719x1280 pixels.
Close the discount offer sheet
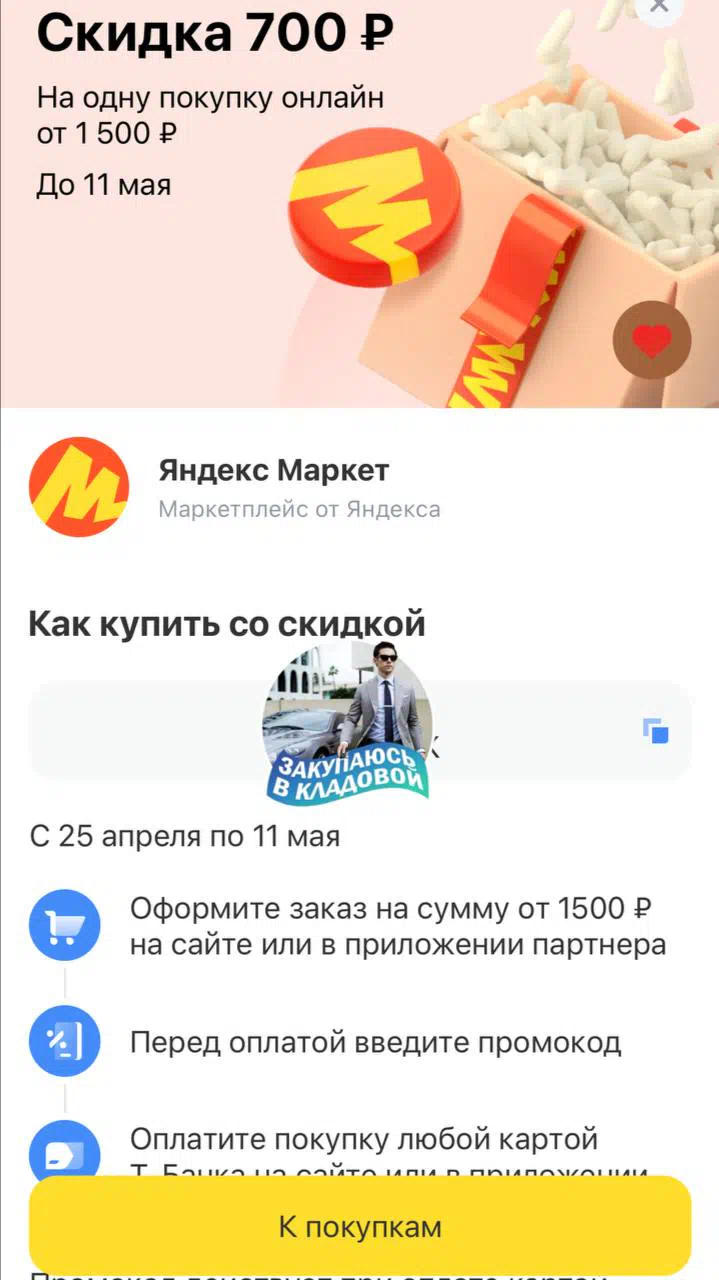coord(659,6)
